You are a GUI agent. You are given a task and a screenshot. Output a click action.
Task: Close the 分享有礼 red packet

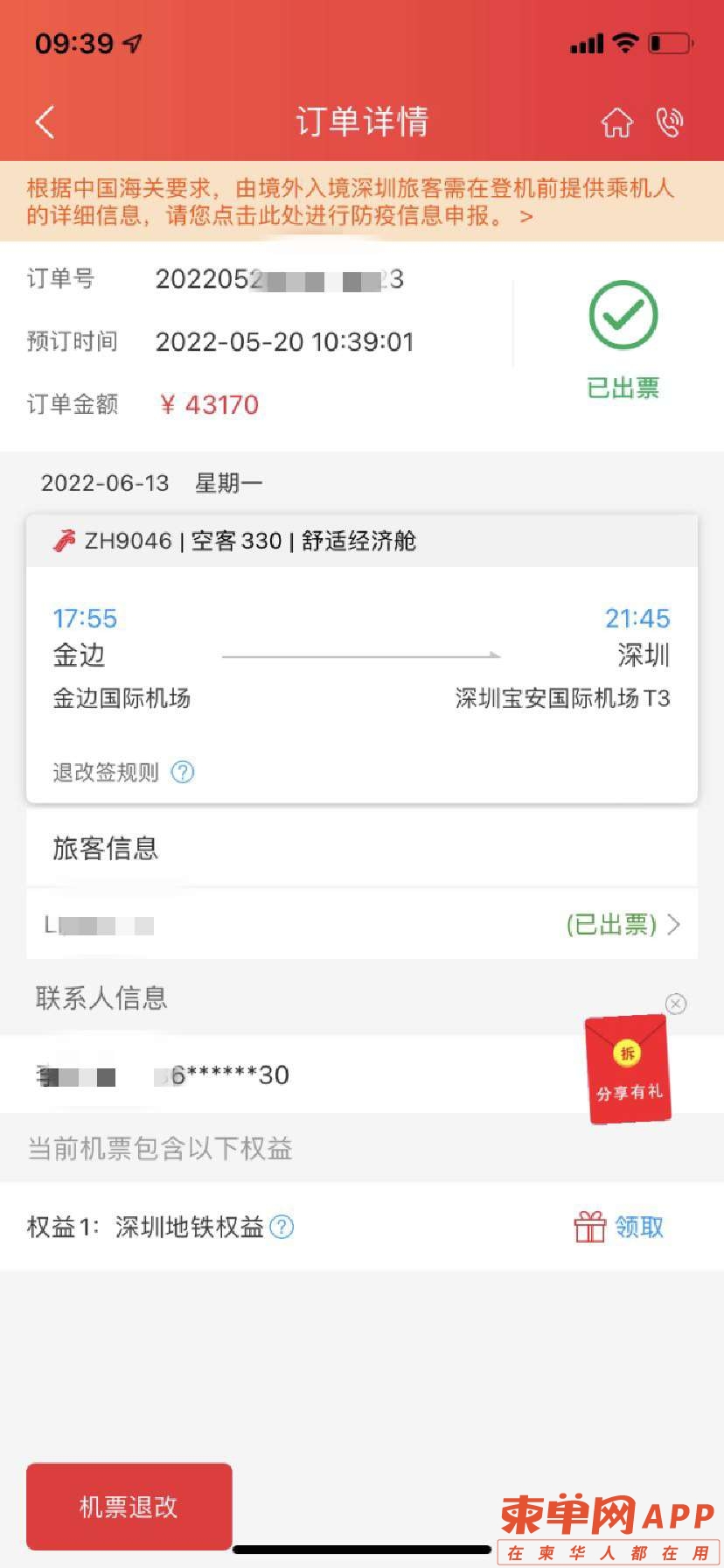(x=676, y=1004)
